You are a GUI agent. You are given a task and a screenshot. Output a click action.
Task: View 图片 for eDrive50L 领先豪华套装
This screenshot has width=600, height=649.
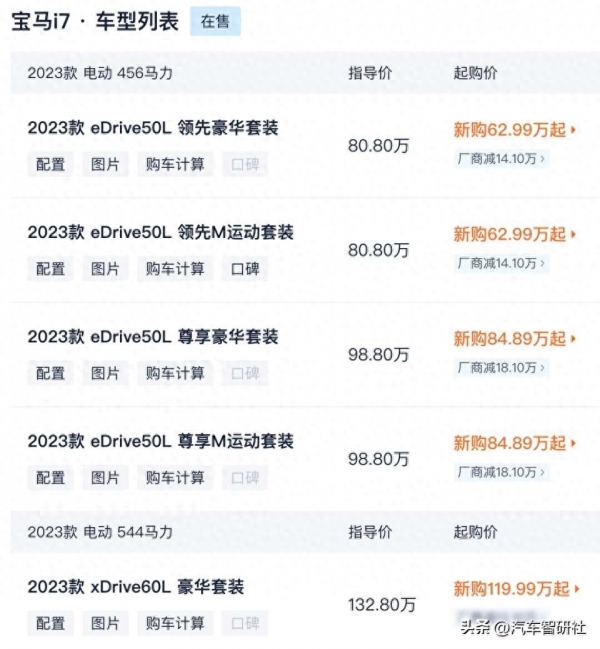tap(105, 164)
